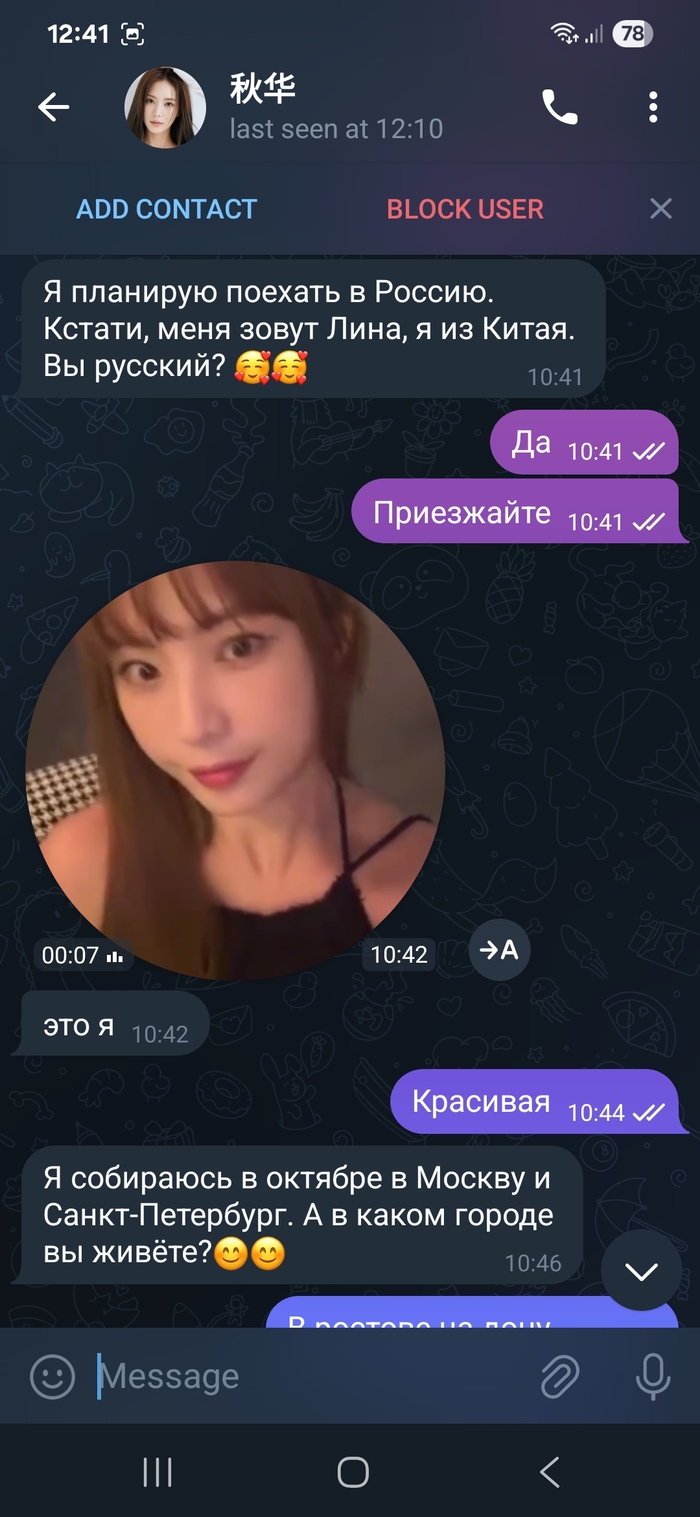
Task: Open recent apps from navigation bar
Action: pyautogui.click(x=157, y=1471)
